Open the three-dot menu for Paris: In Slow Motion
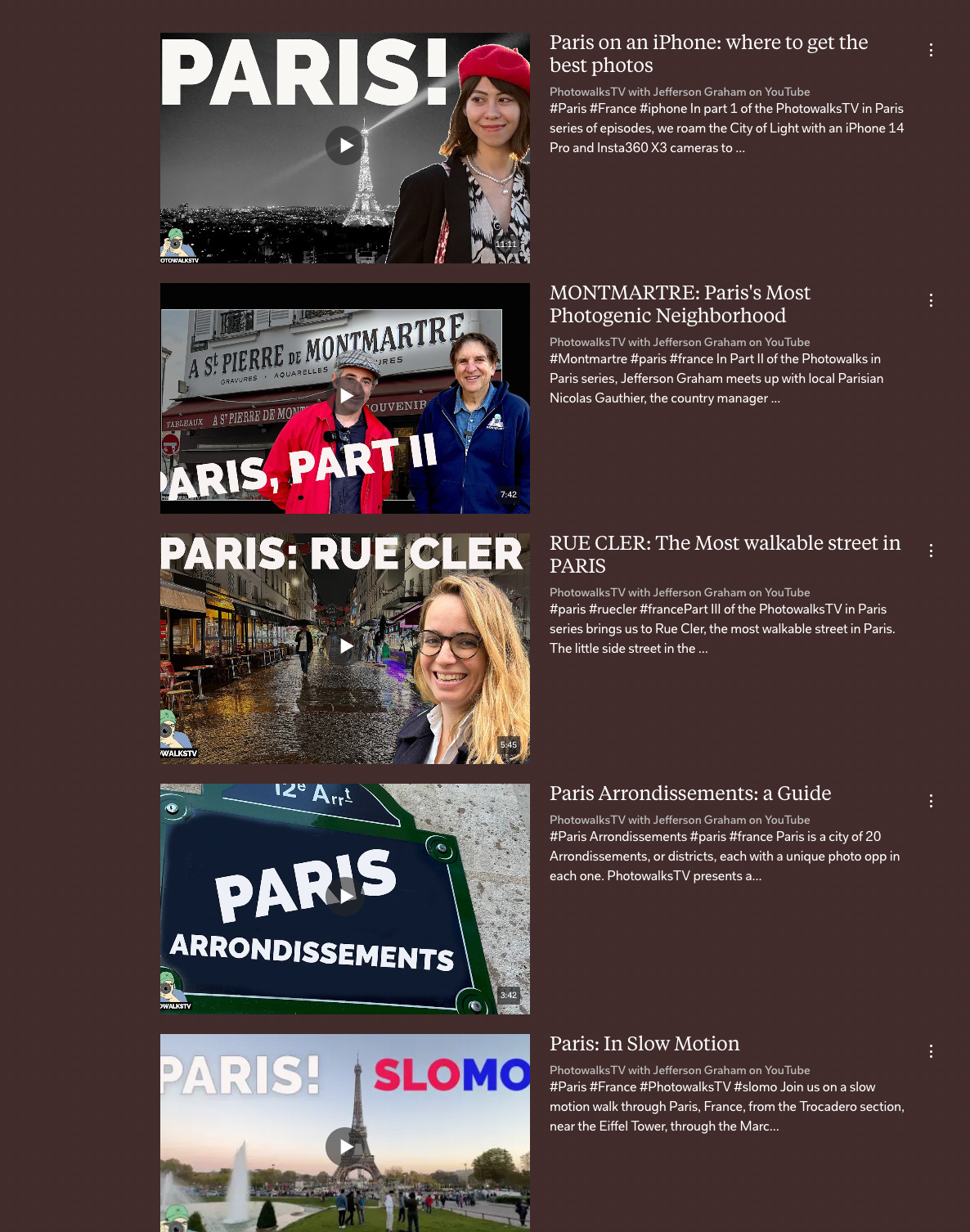 click(932, 1050)
